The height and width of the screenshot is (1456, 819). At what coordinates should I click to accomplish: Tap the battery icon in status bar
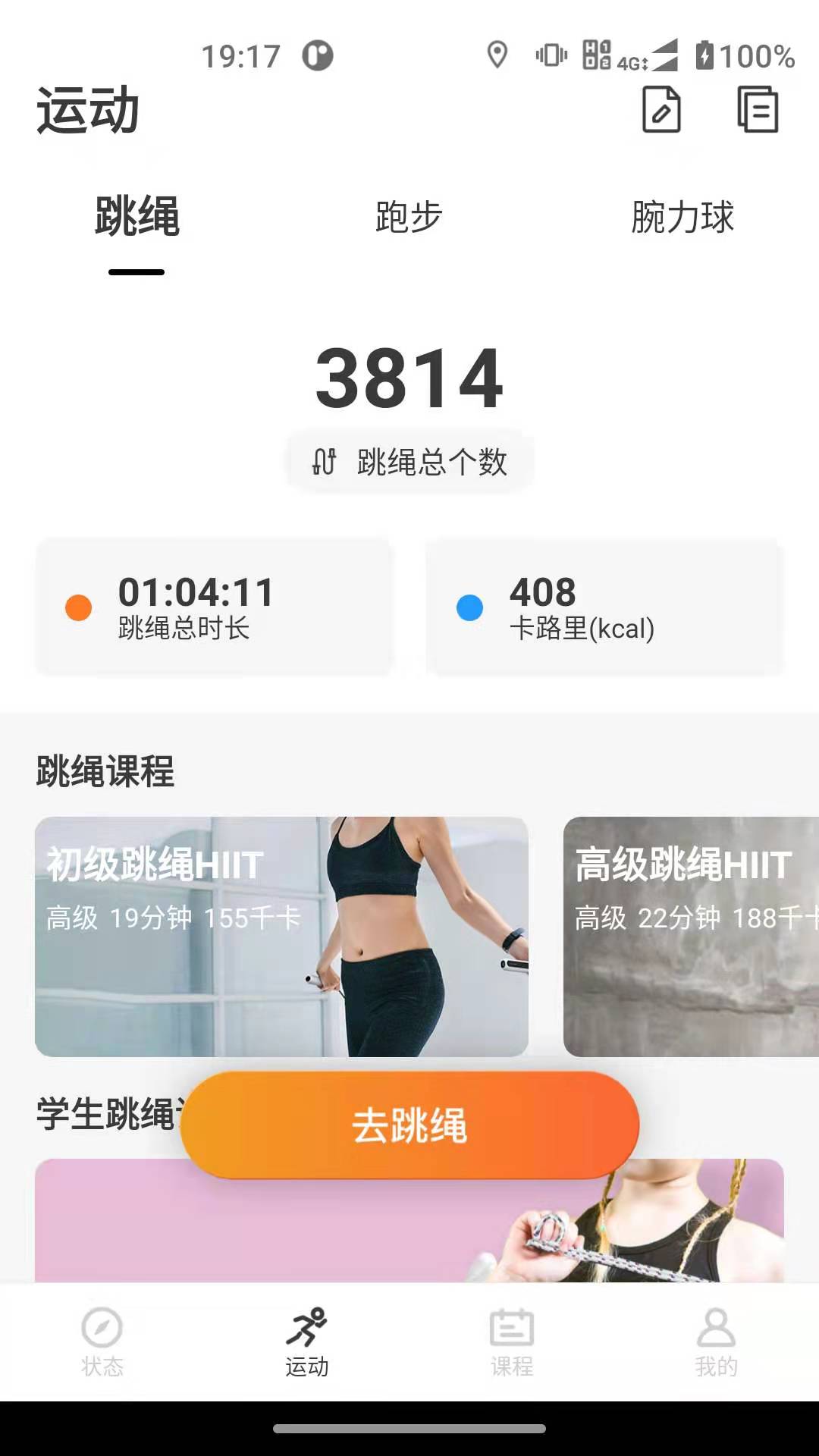[x=705, y=53]
